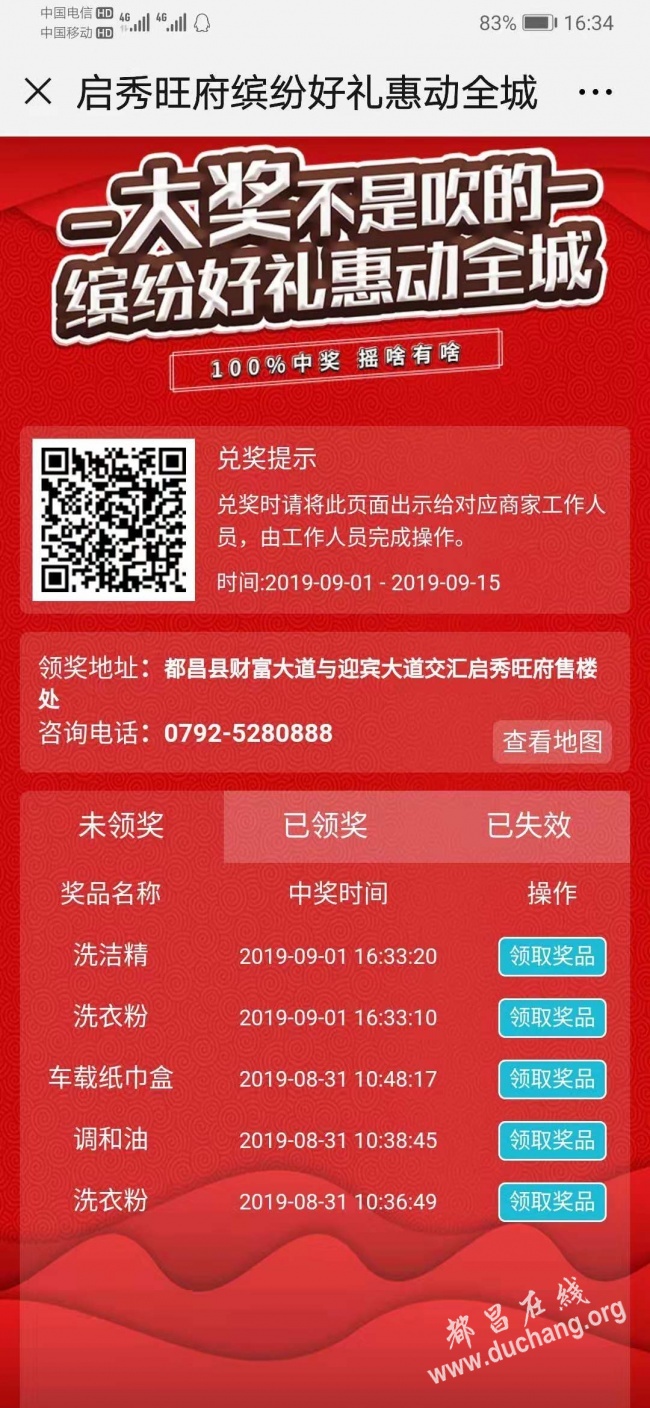Claim the 洗洁精 prize via 领取奖品
Screen dimensions: 650x1408
[x=552, y=957]
